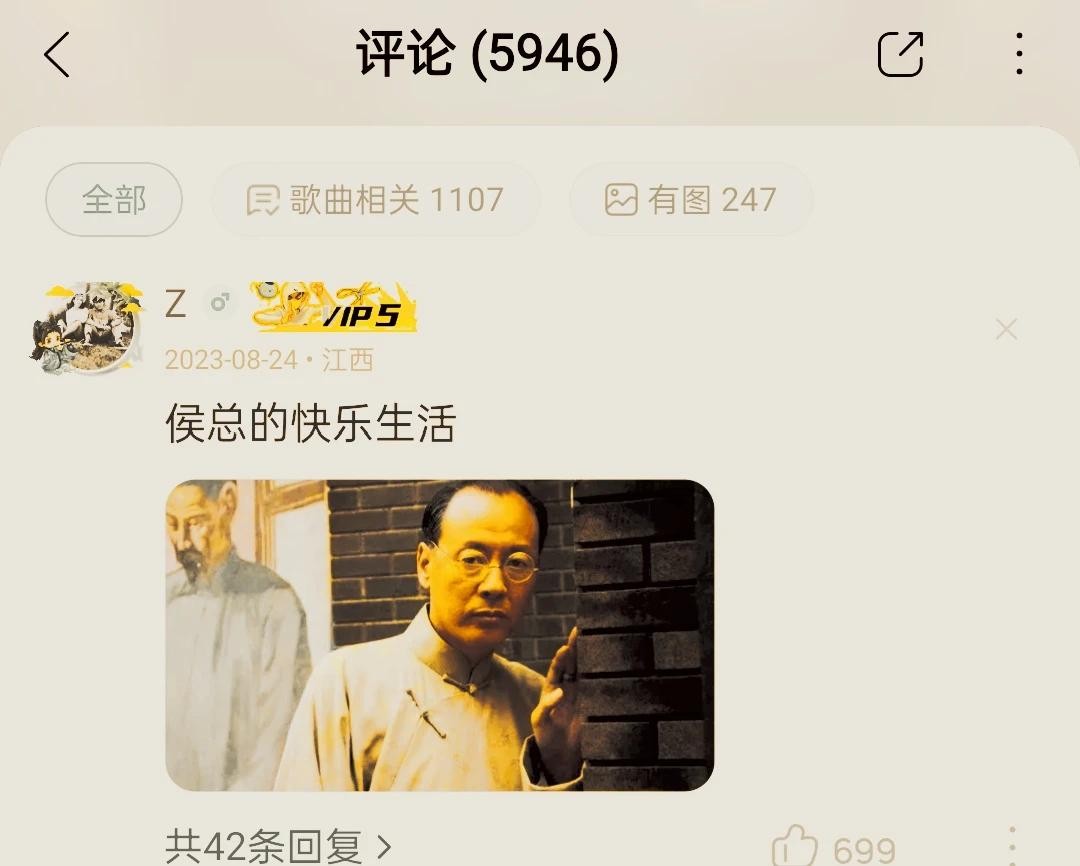The height and width of the screenshot is (866, 1080).
Task: Go back from the comments page
Action: 57,55
